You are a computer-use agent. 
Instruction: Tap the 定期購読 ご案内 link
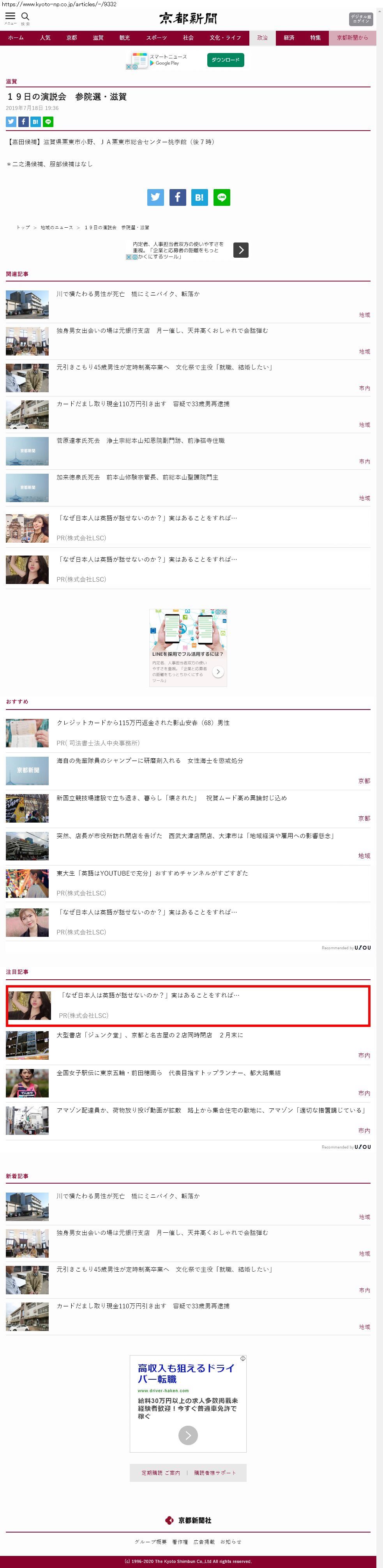[161, 1472]
